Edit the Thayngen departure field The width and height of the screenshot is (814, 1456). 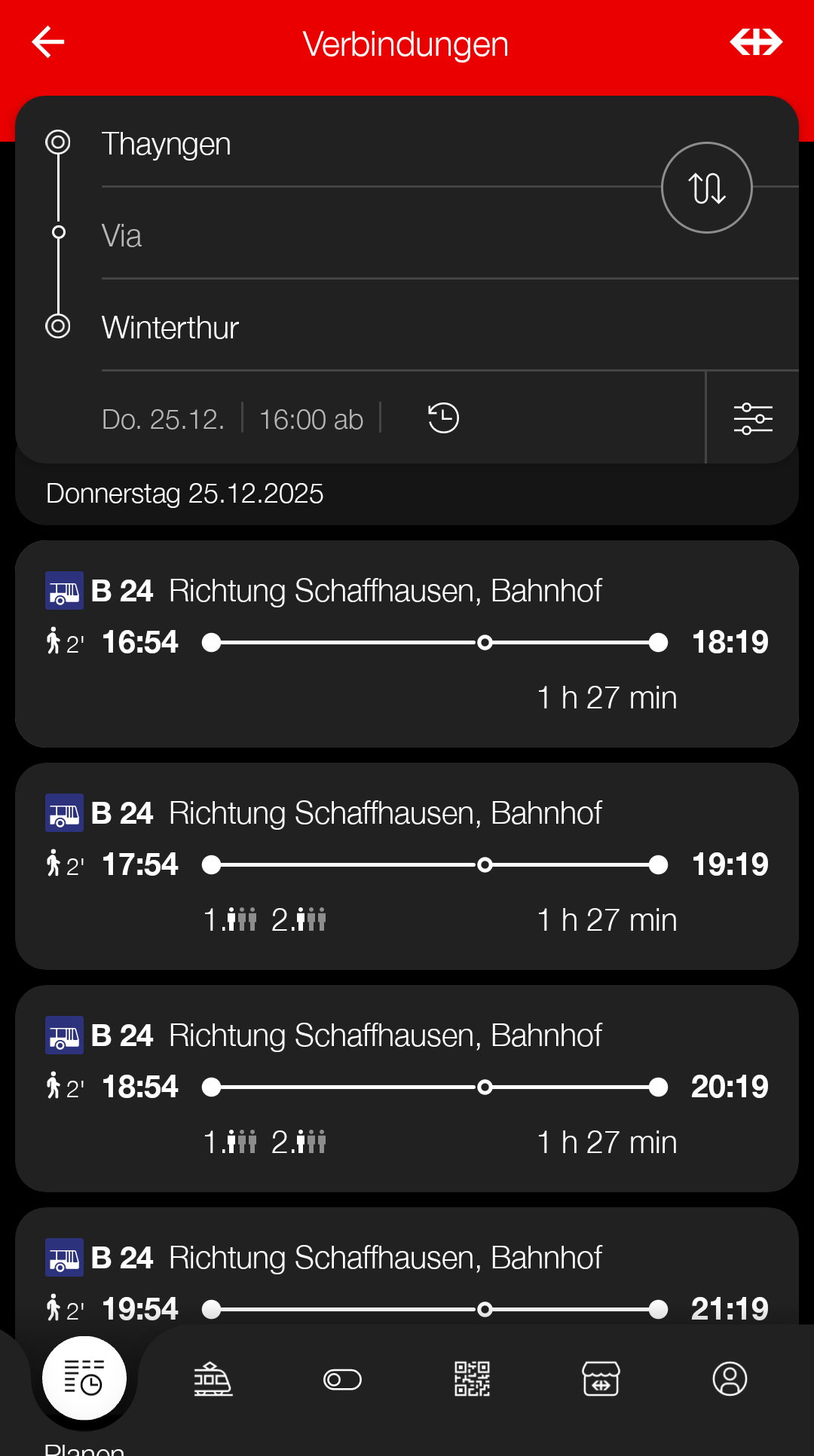click(x=362, y=144)
